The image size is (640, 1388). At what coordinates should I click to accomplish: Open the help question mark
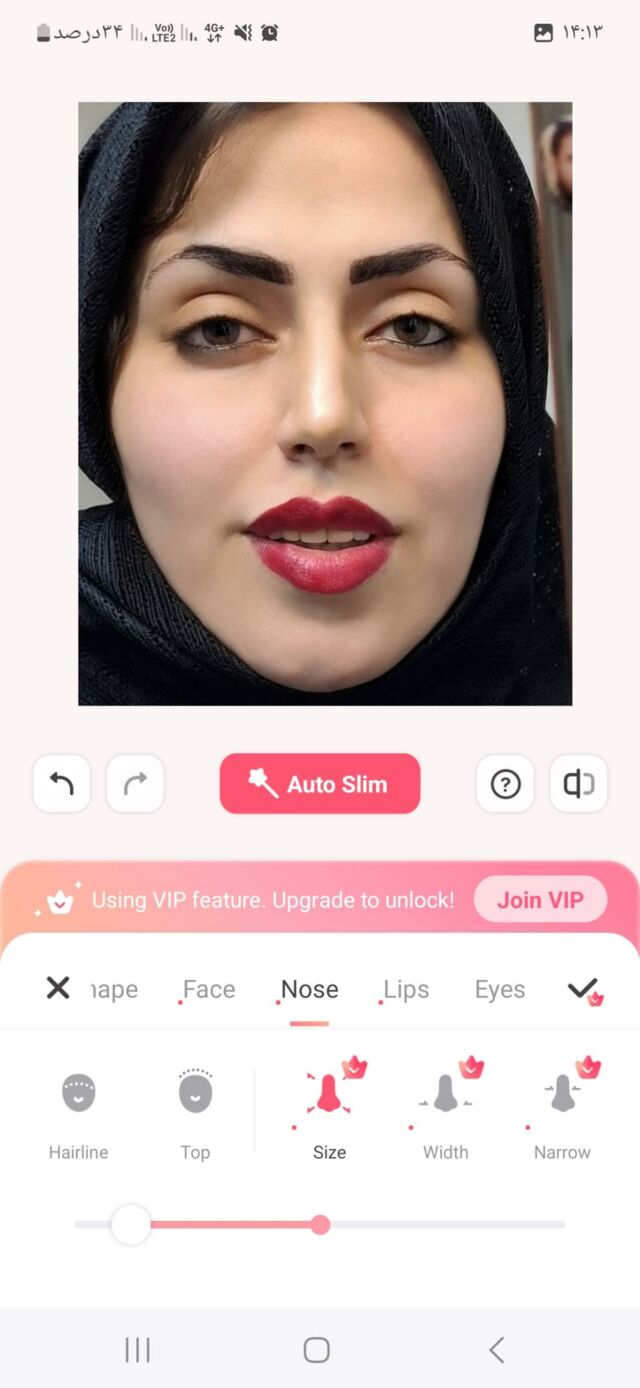(505, 784)
